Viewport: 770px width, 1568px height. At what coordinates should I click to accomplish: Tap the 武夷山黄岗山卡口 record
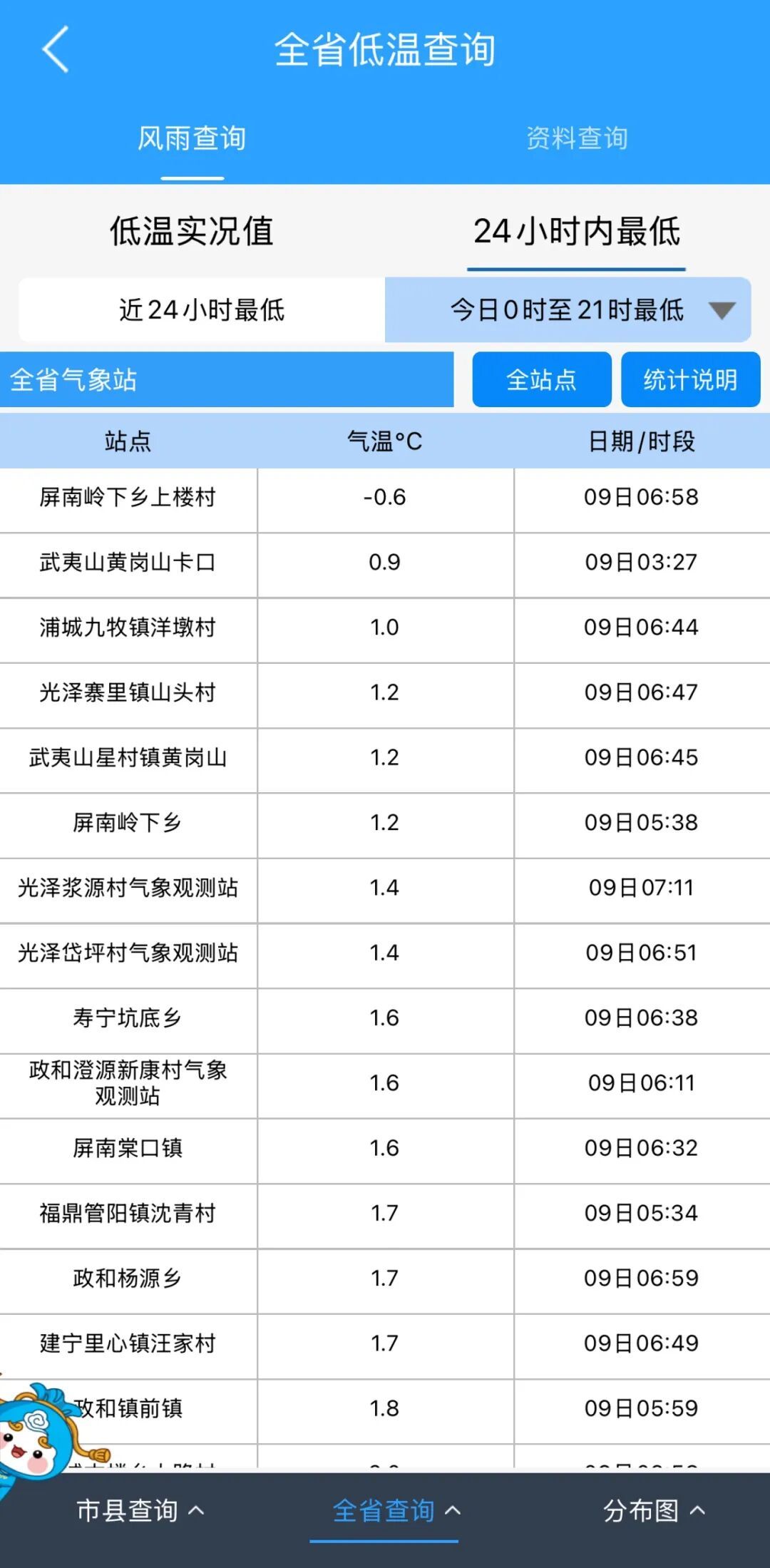coord(128,563)
